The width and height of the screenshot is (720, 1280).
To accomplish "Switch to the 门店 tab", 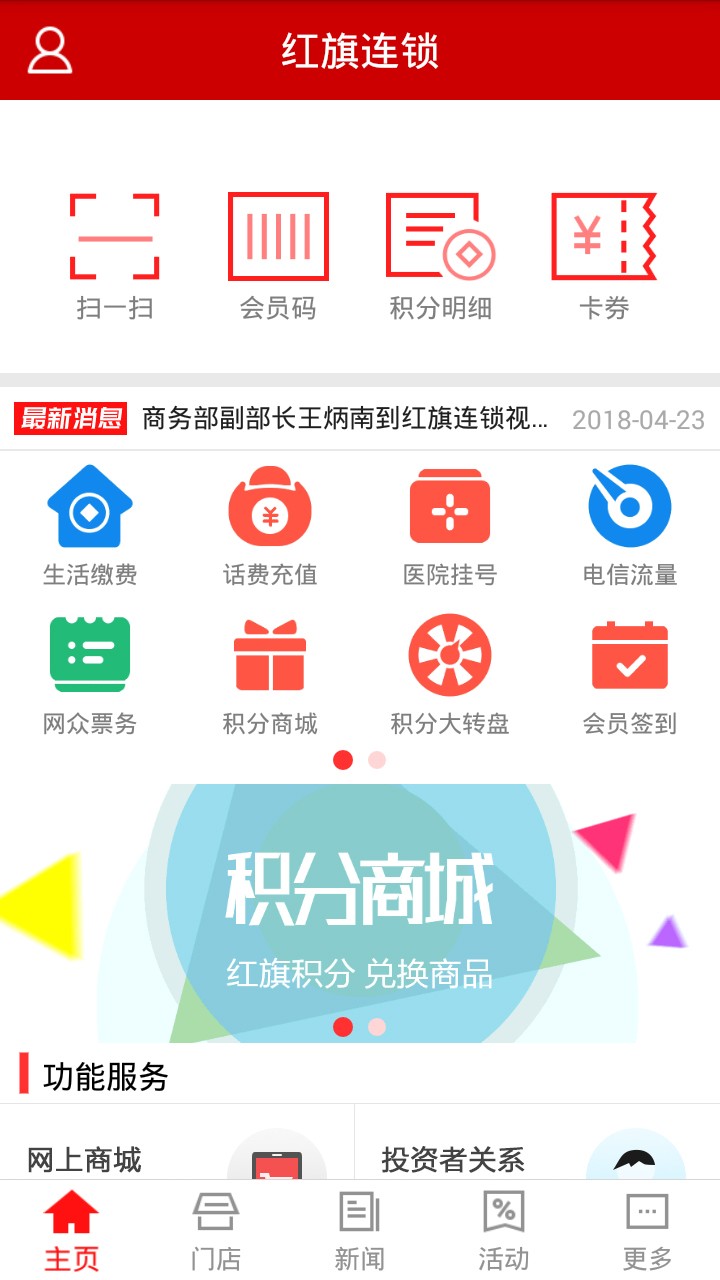I will click(x=216, y=1230).
